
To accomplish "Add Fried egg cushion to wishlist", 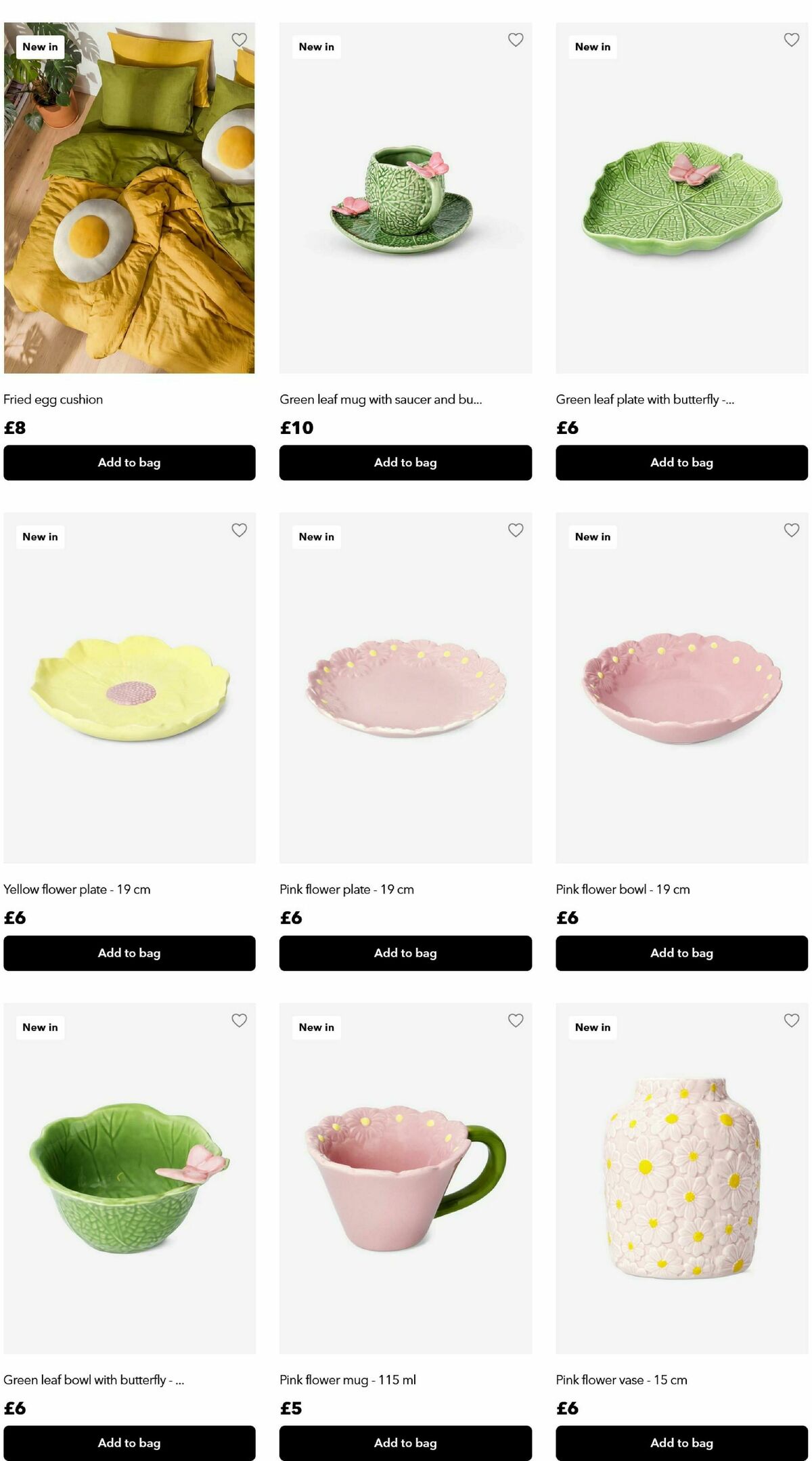I will (x=239, y=40).
